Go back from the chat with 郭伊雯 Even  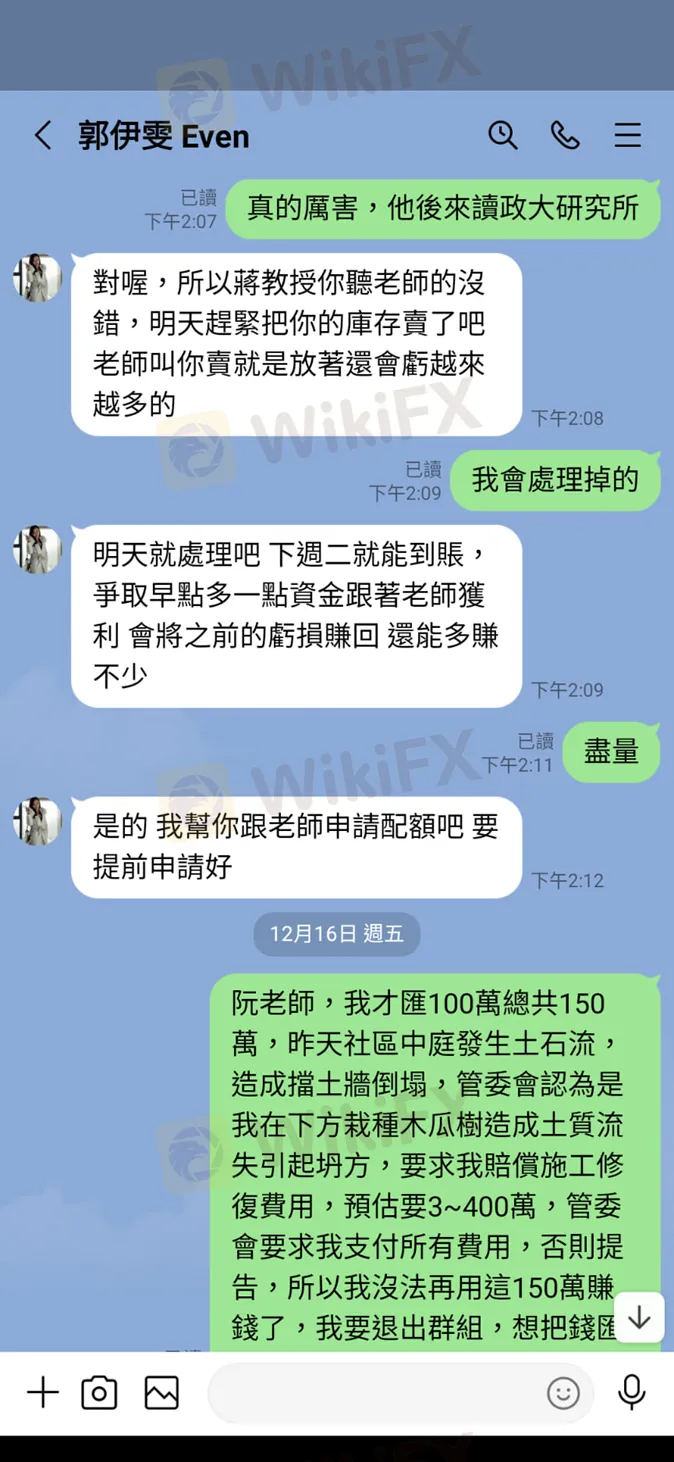(42, 136)
